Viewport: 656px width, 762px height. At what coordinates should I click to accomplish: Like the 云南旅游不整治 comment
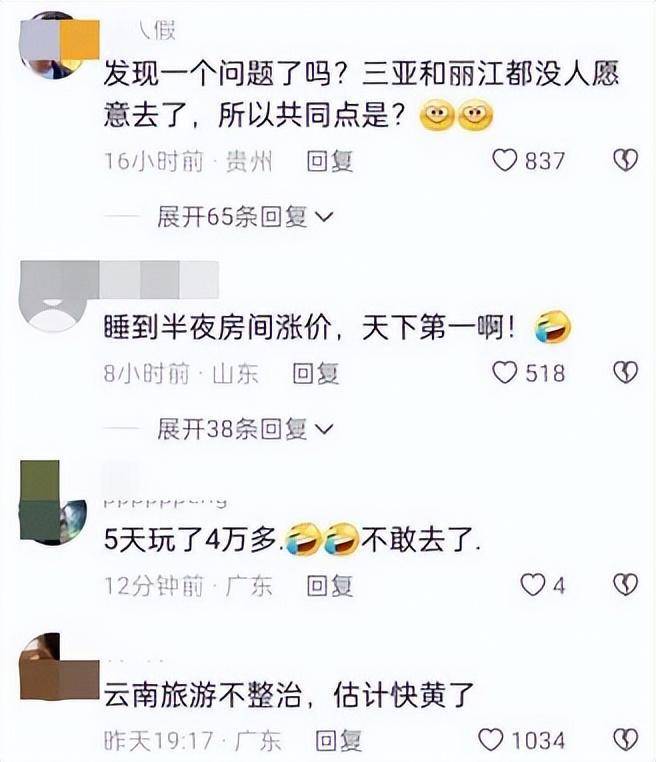pos(491,740)
